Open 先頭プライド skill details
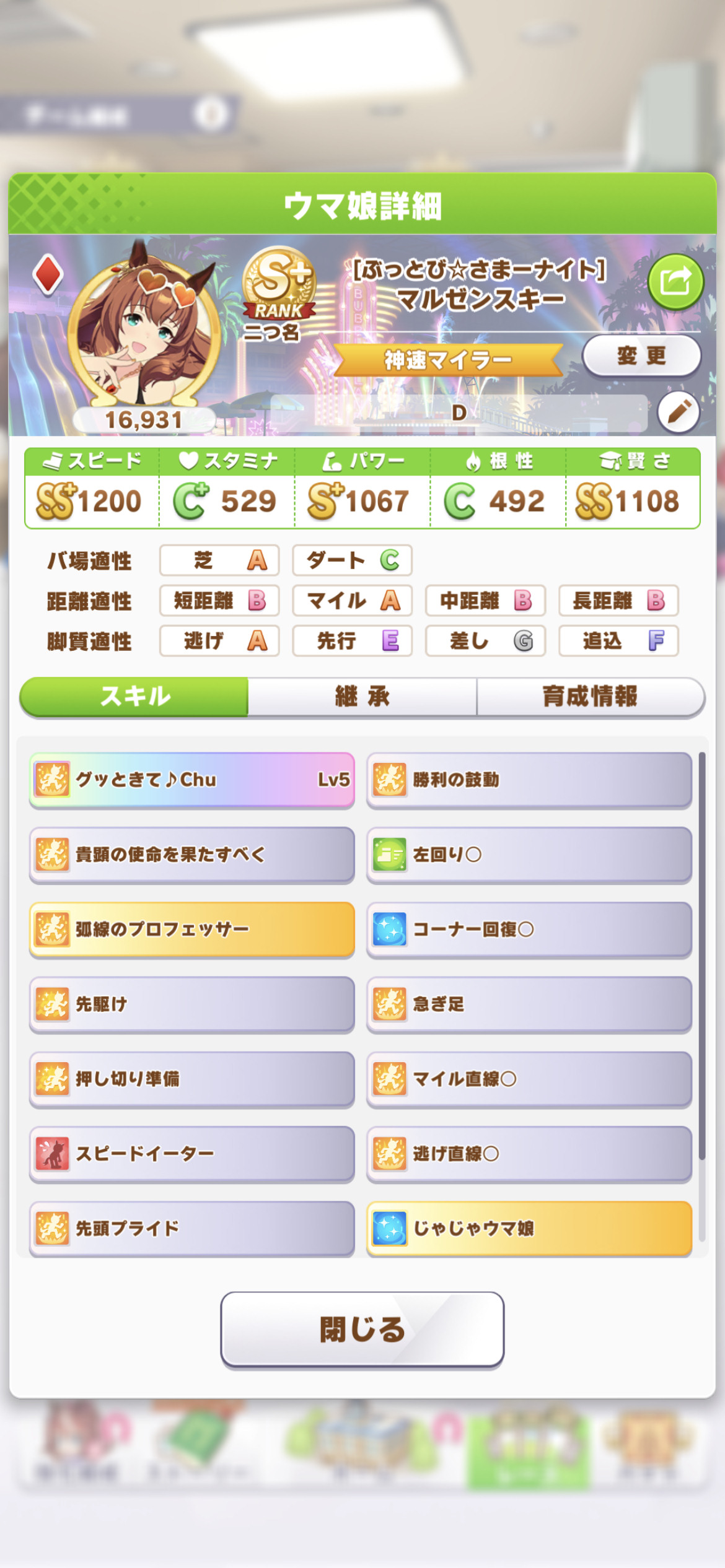 (192, 1229)
